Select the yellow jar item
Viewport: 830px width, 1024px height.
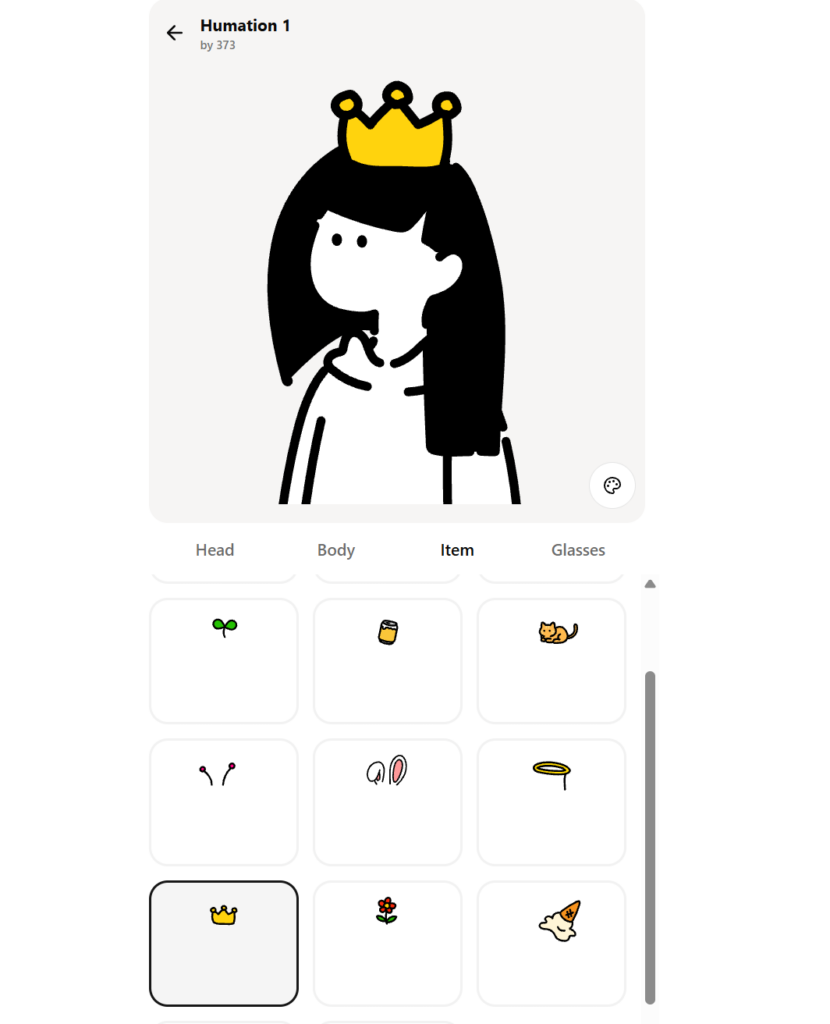click(388, 660)
